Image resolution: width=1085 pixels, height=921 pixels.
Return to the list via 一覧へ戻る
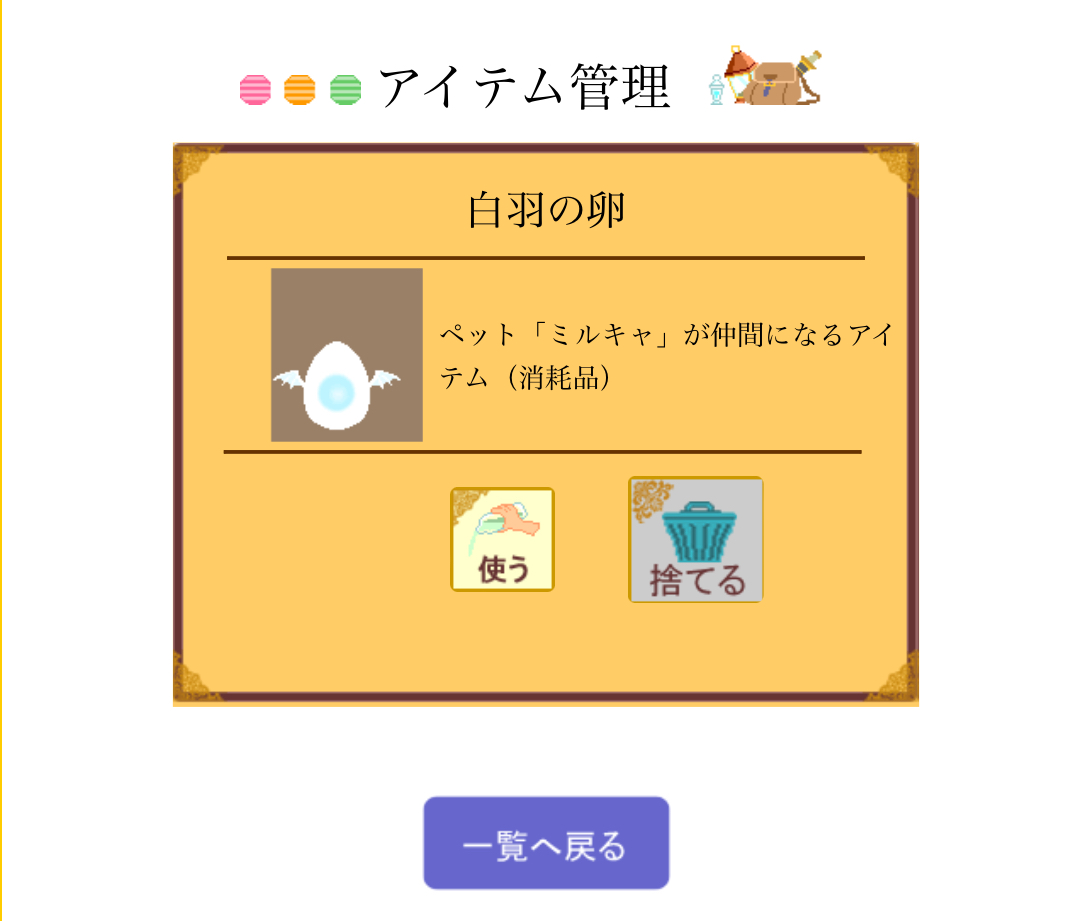(546, 843)
